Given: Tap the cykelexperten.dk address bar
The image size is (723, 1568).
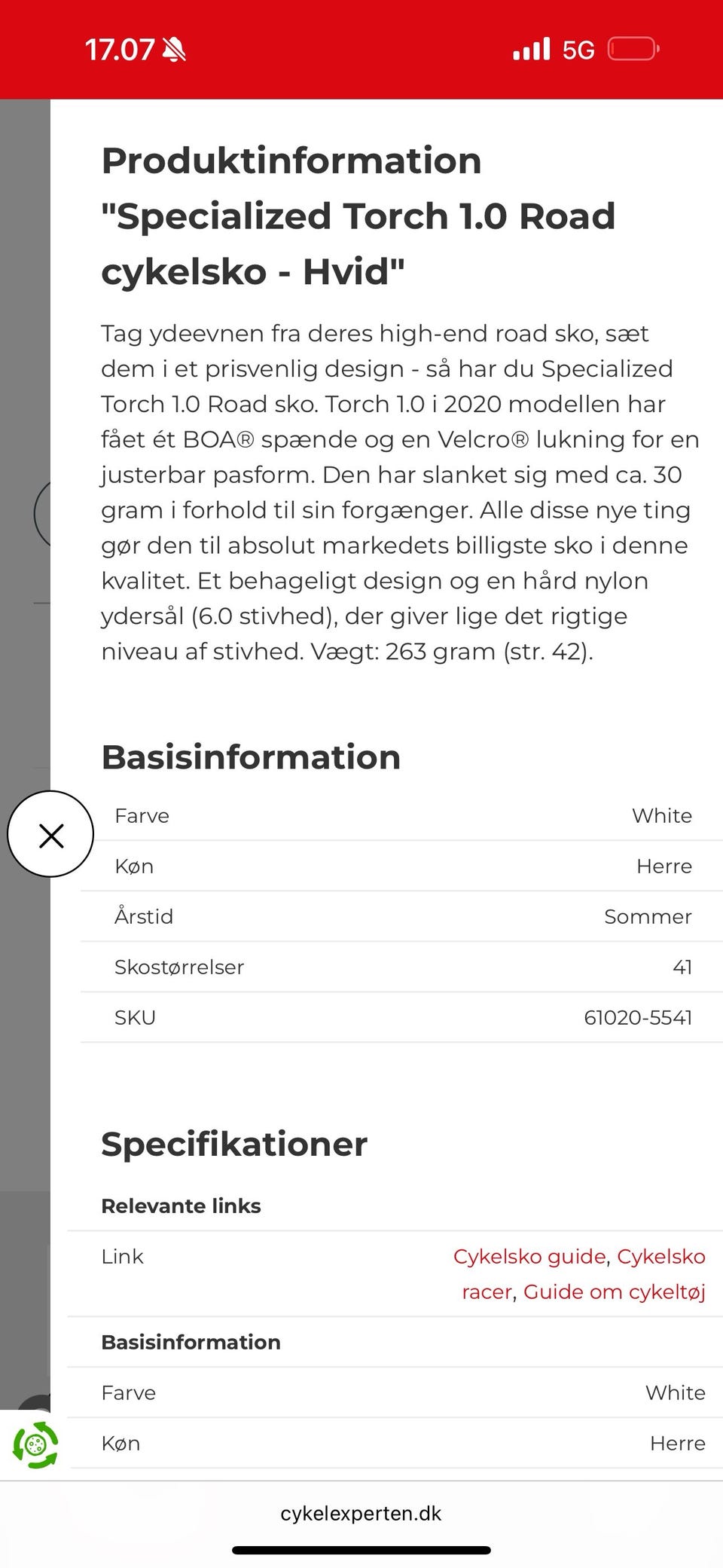Looking at the screenshot, I should point(361,1513).
